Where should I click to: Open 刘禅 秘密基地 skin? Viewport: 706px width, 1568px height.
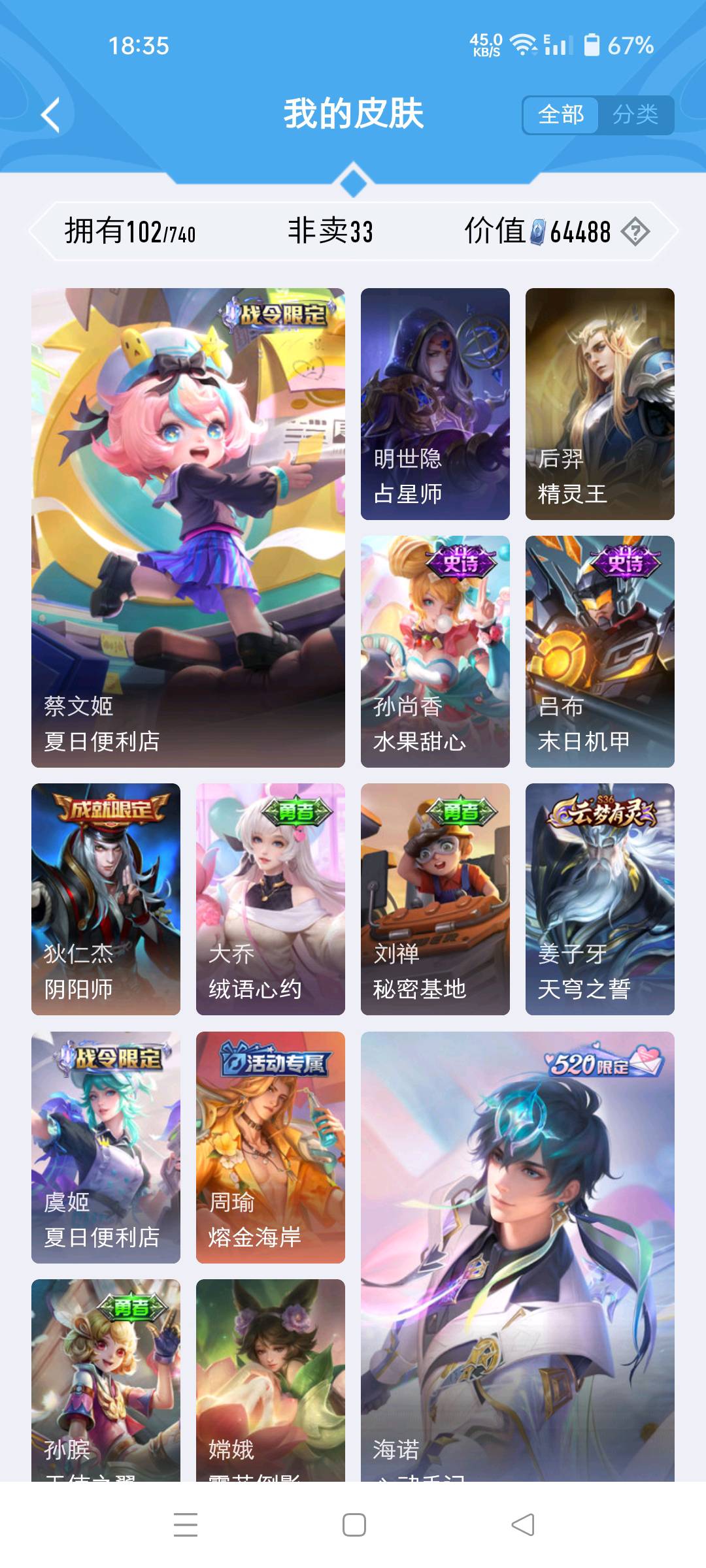point(435,899)
